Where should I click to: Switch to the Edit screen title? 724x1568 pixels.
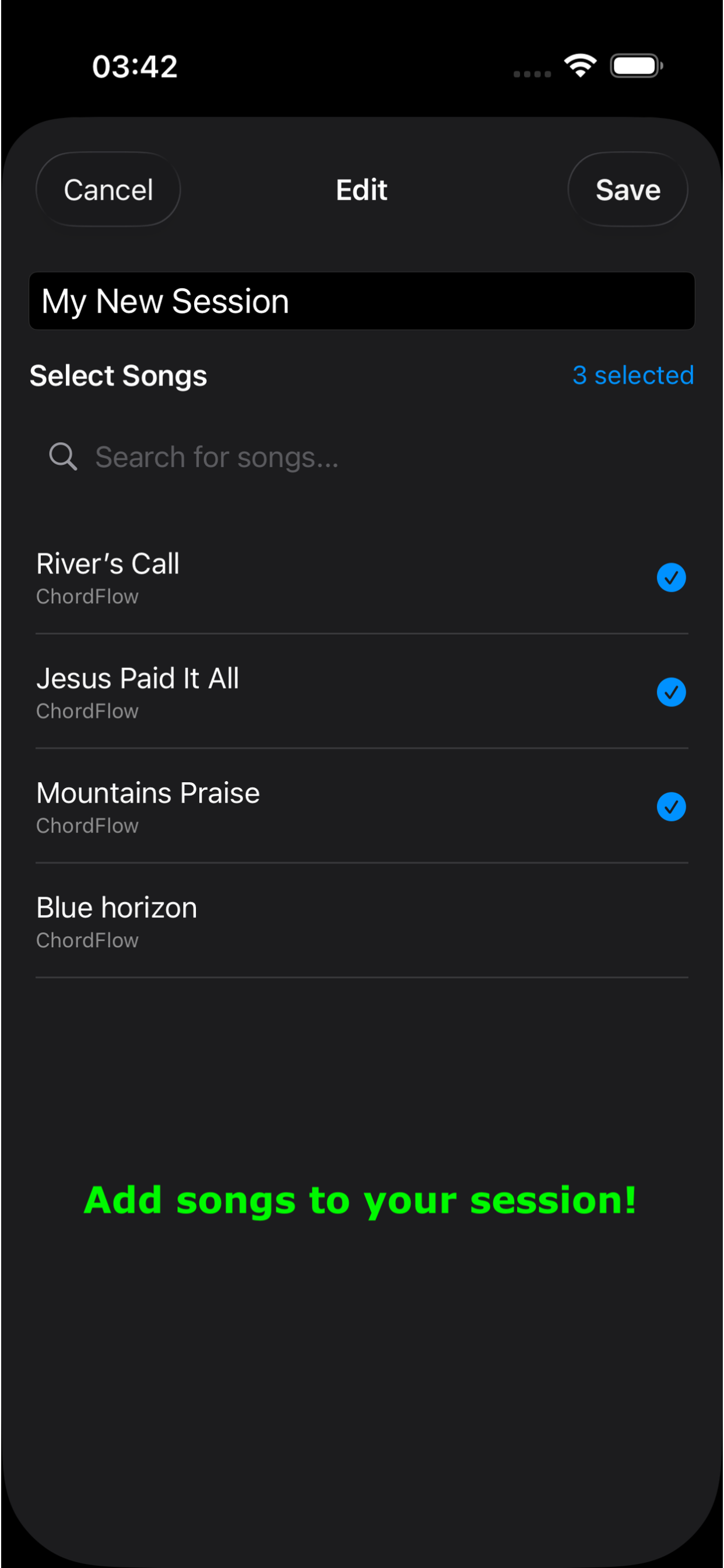[361, 190]
